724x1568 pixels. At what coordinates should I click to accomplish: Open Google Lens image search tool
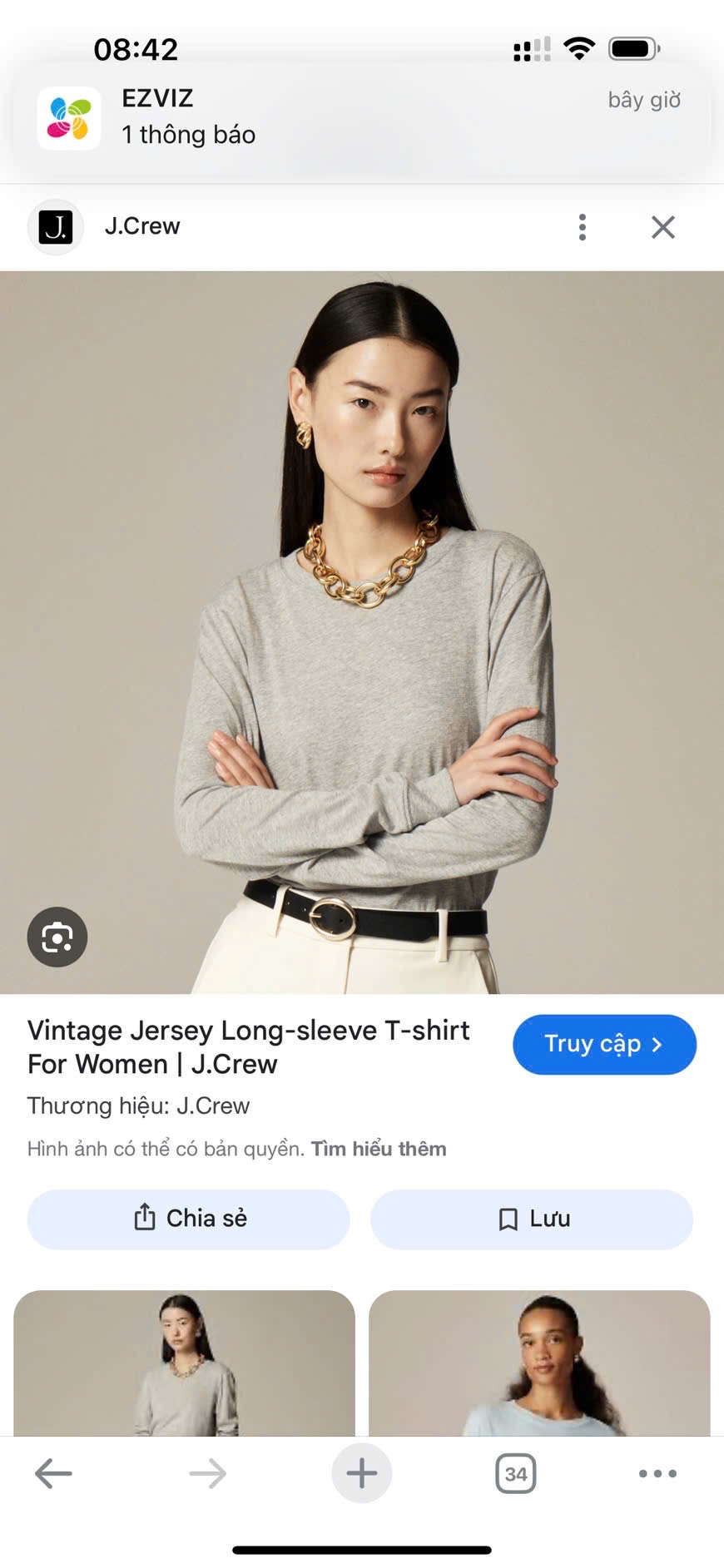click(57, 937)
